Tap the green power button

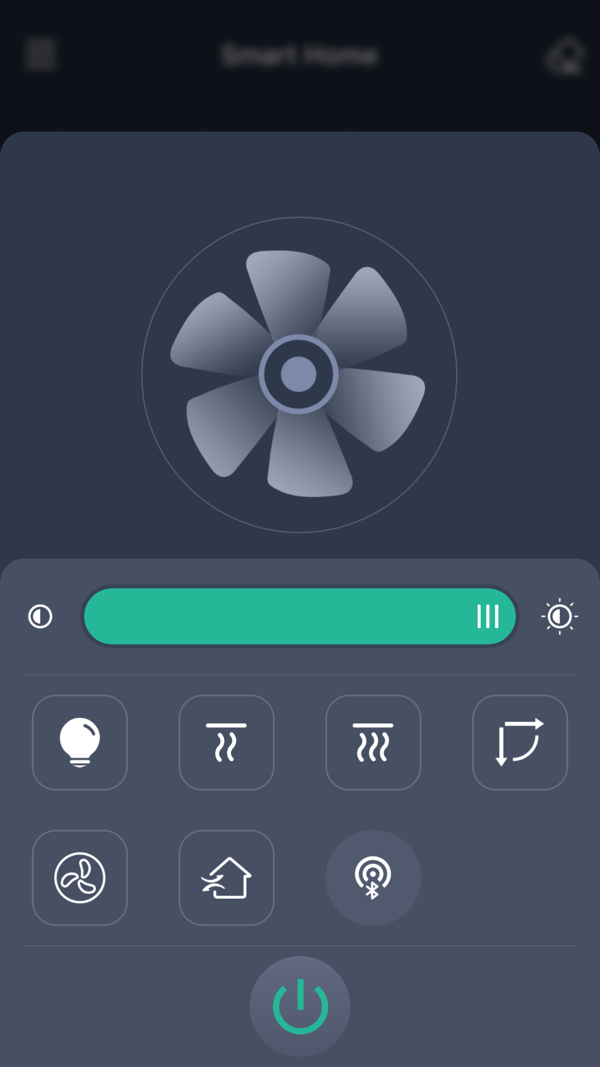(300, 1006)
